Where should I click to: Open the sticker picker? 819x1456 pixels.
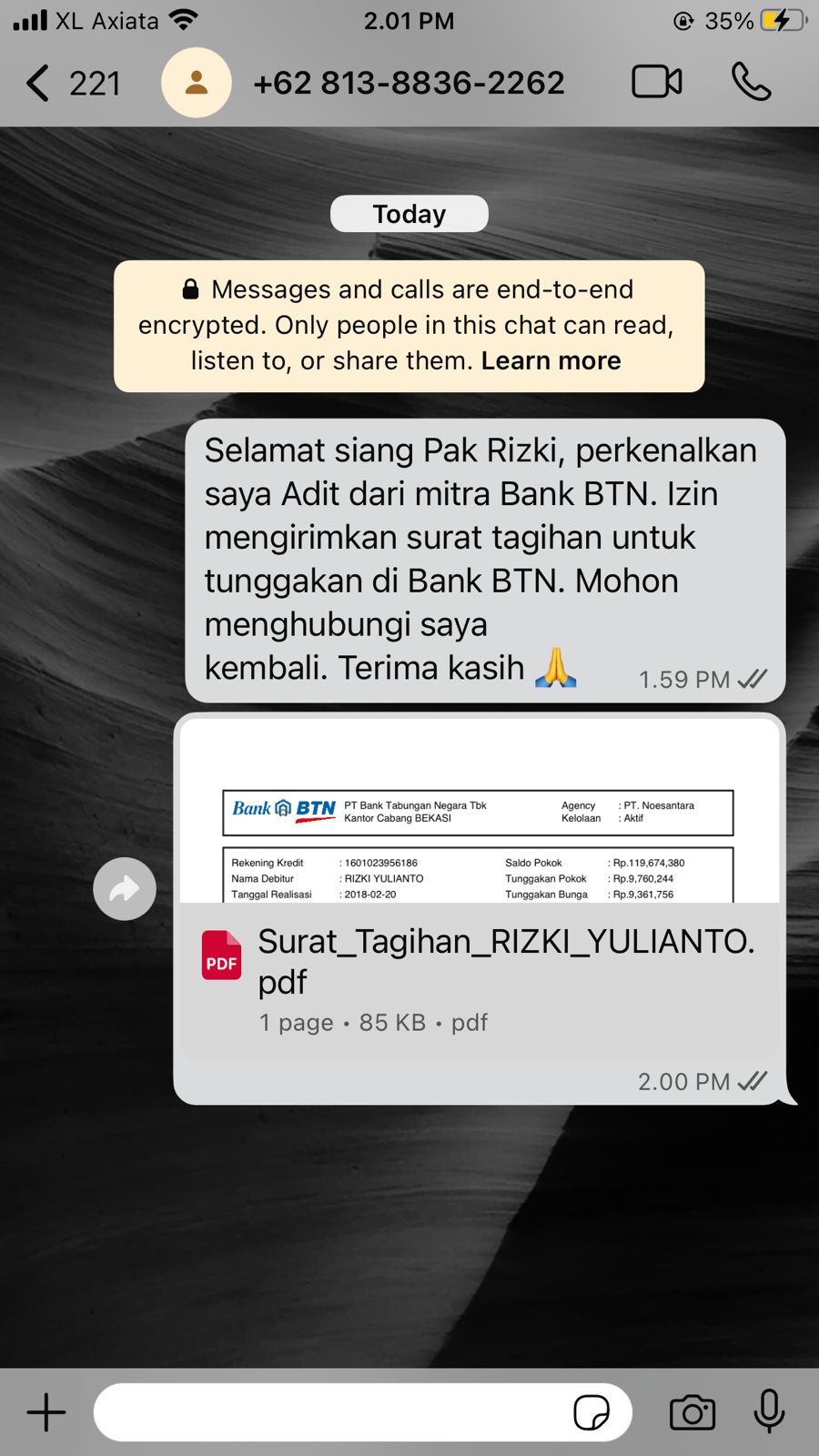[x=591, y=1412]
